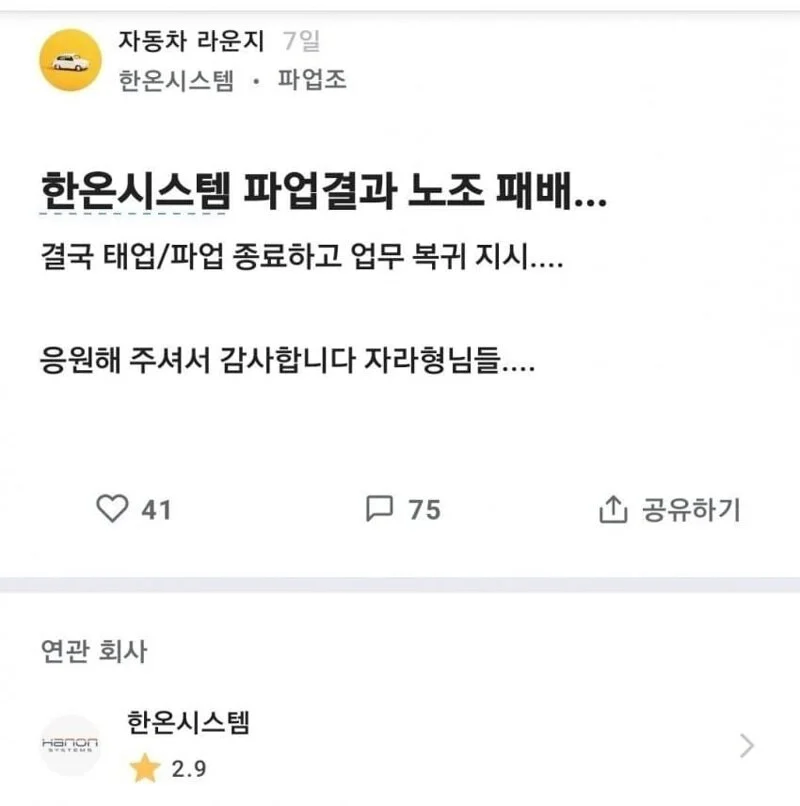
Task: Open comments via the speech bubble icon
Action: pos(380,508)
